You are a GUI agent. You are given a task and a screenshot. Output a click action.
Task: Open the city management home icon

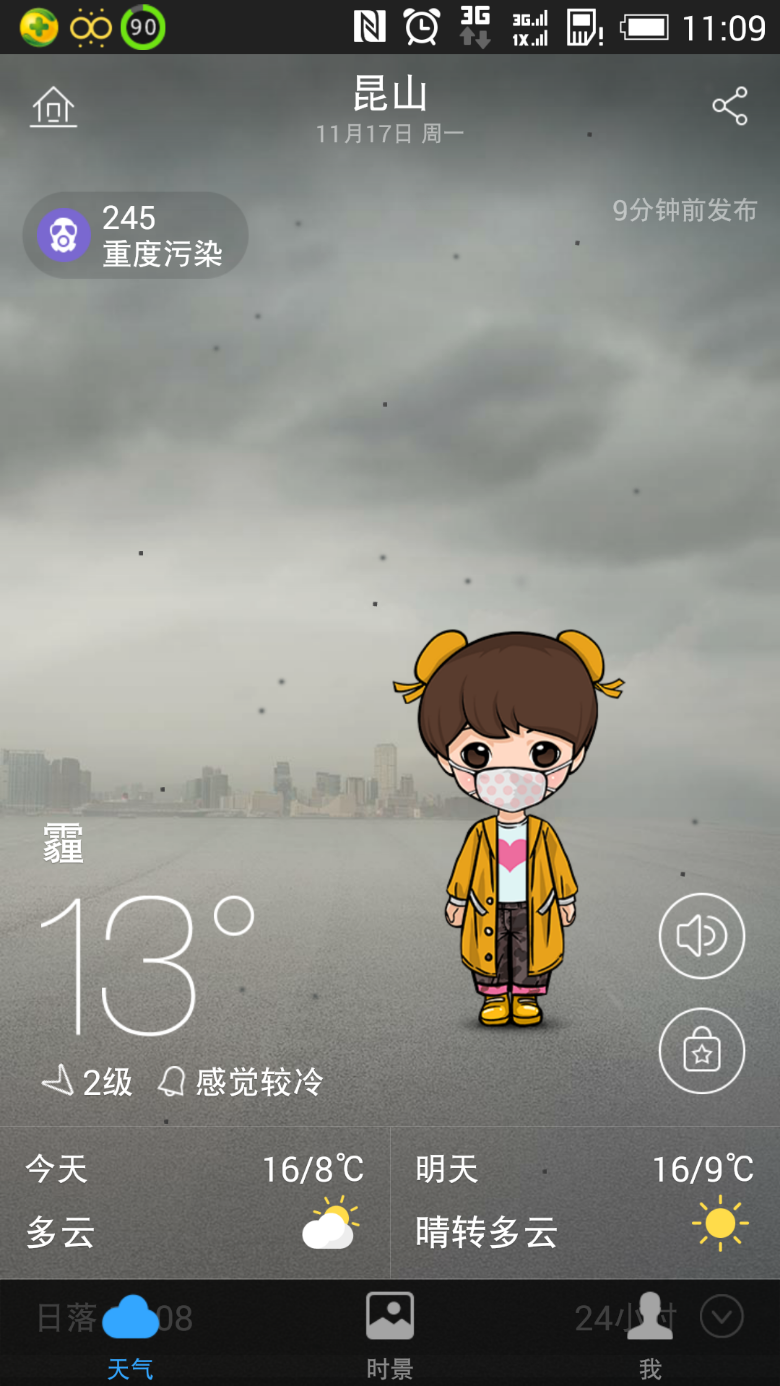[54, 107]
